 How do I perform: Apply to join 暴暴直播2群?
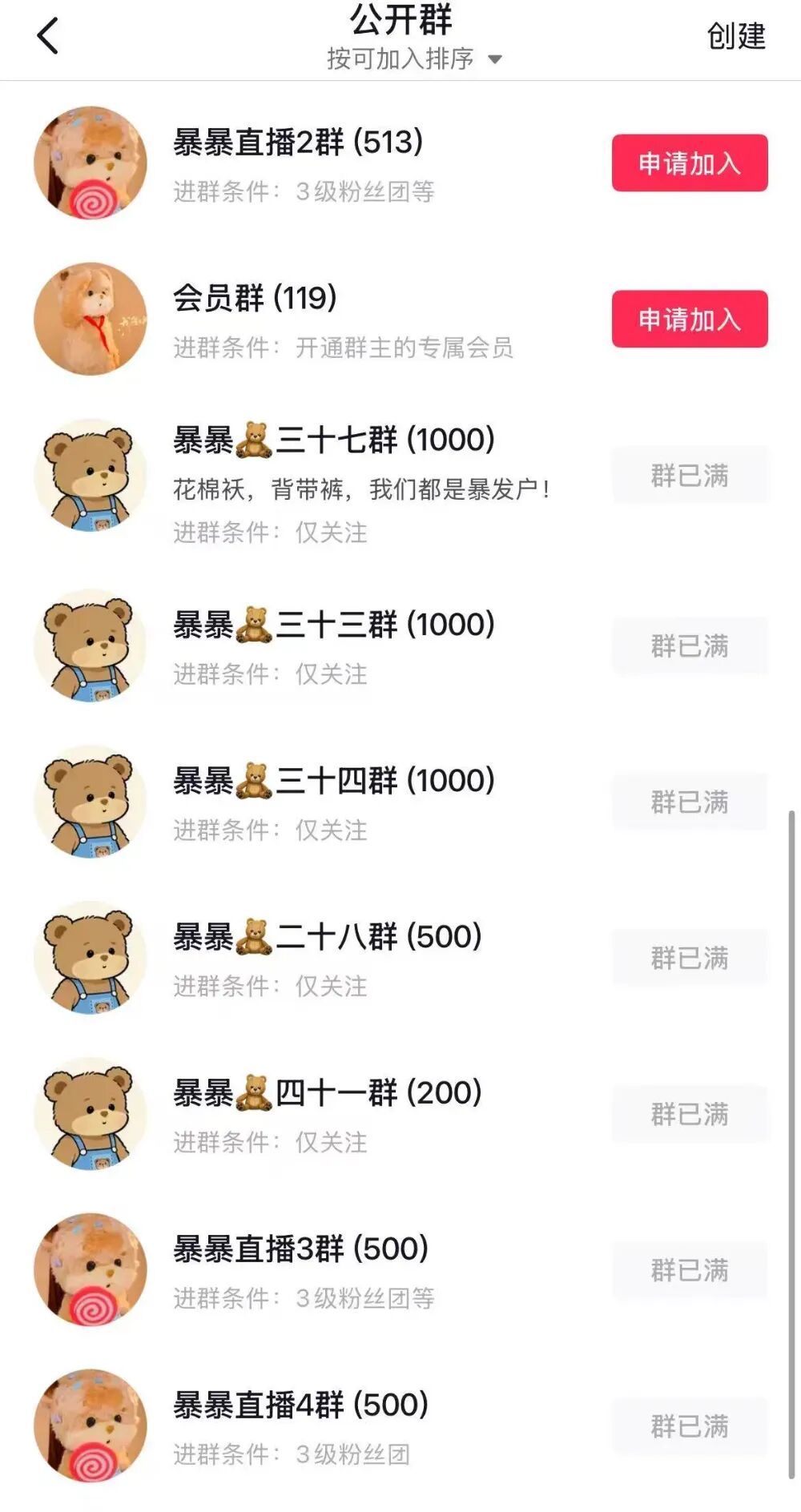coord(688,163)
